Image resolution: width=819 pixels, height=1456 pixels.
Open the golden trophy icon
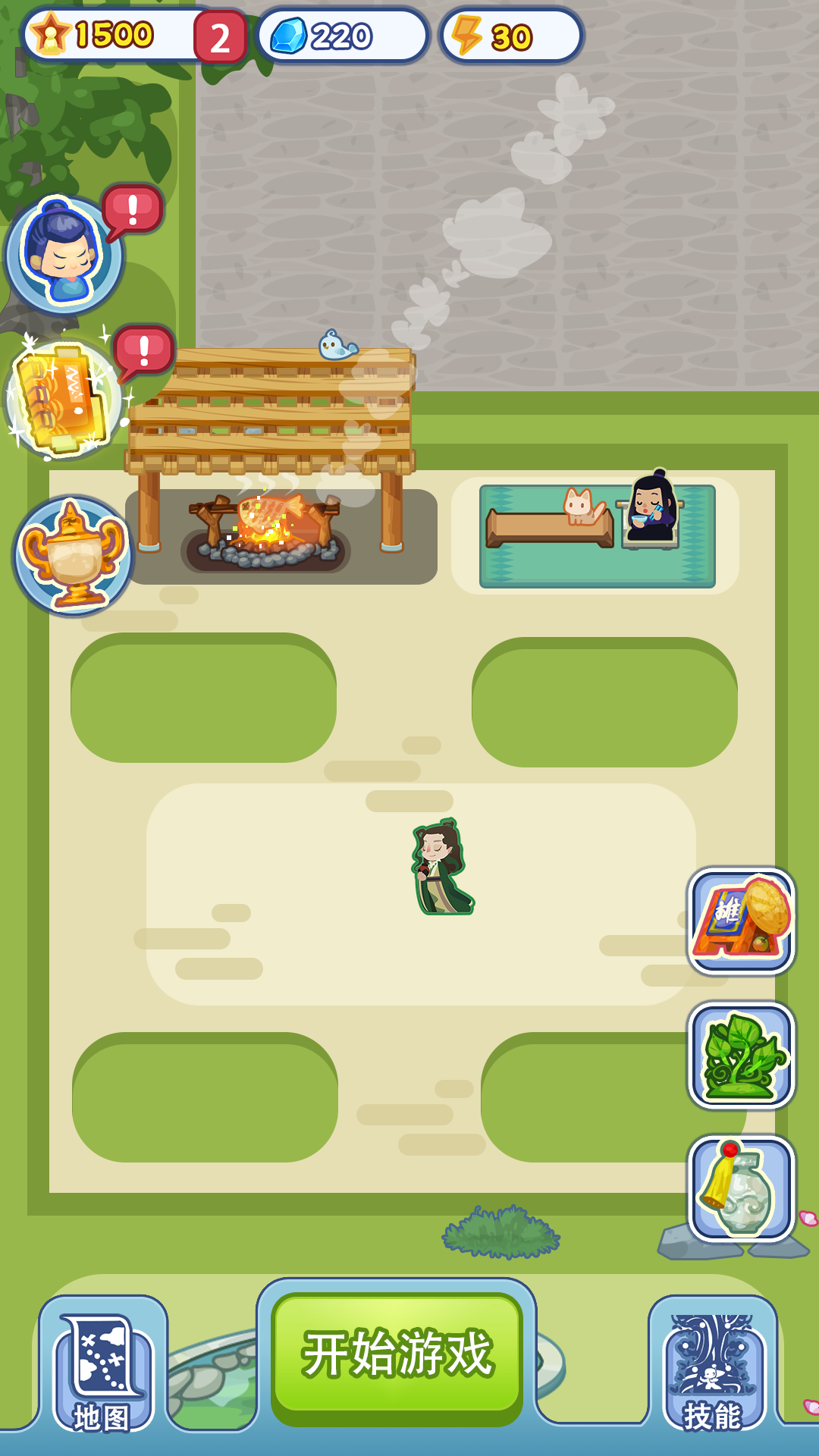click(73, 555)
